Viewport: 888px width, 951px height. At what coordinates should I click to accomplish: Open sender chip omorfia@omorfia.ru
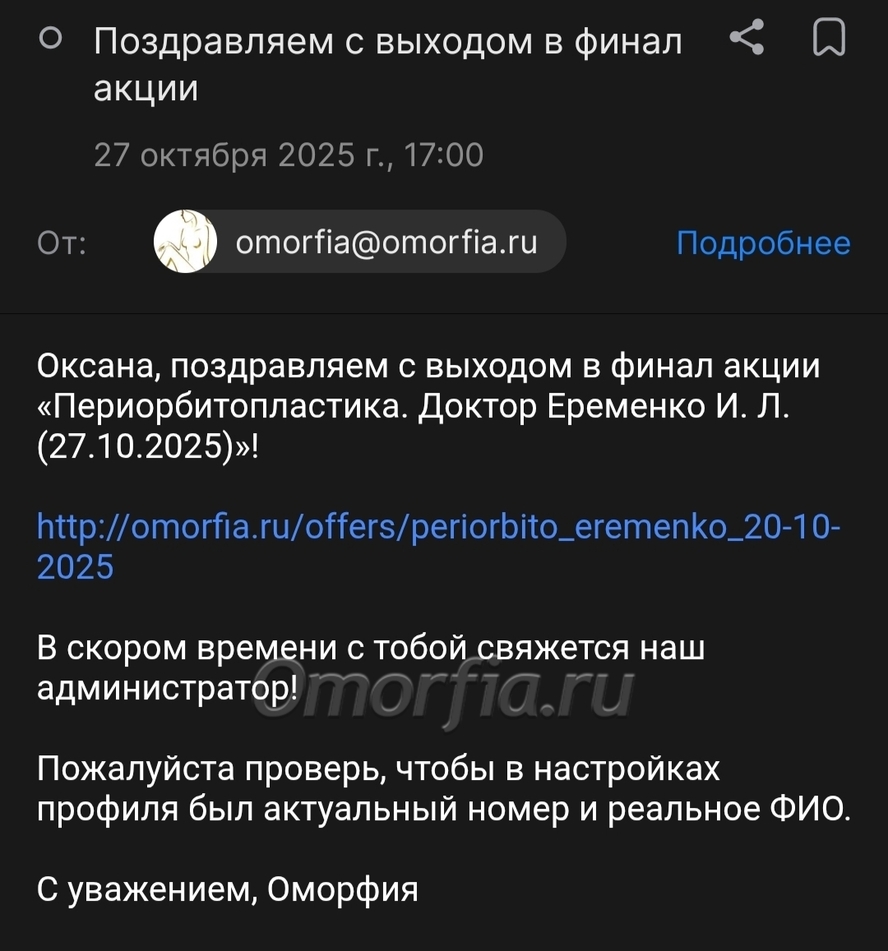360,242
